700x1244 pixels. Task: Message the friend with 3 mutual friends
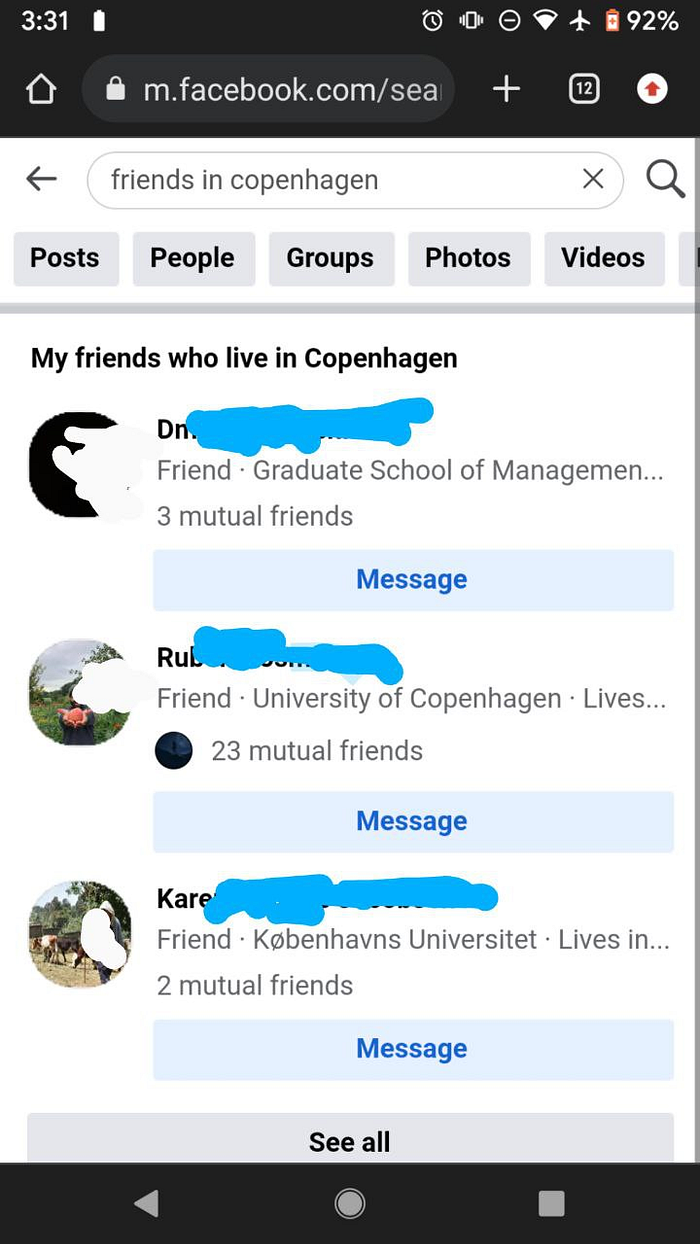(x=412, y=580)
